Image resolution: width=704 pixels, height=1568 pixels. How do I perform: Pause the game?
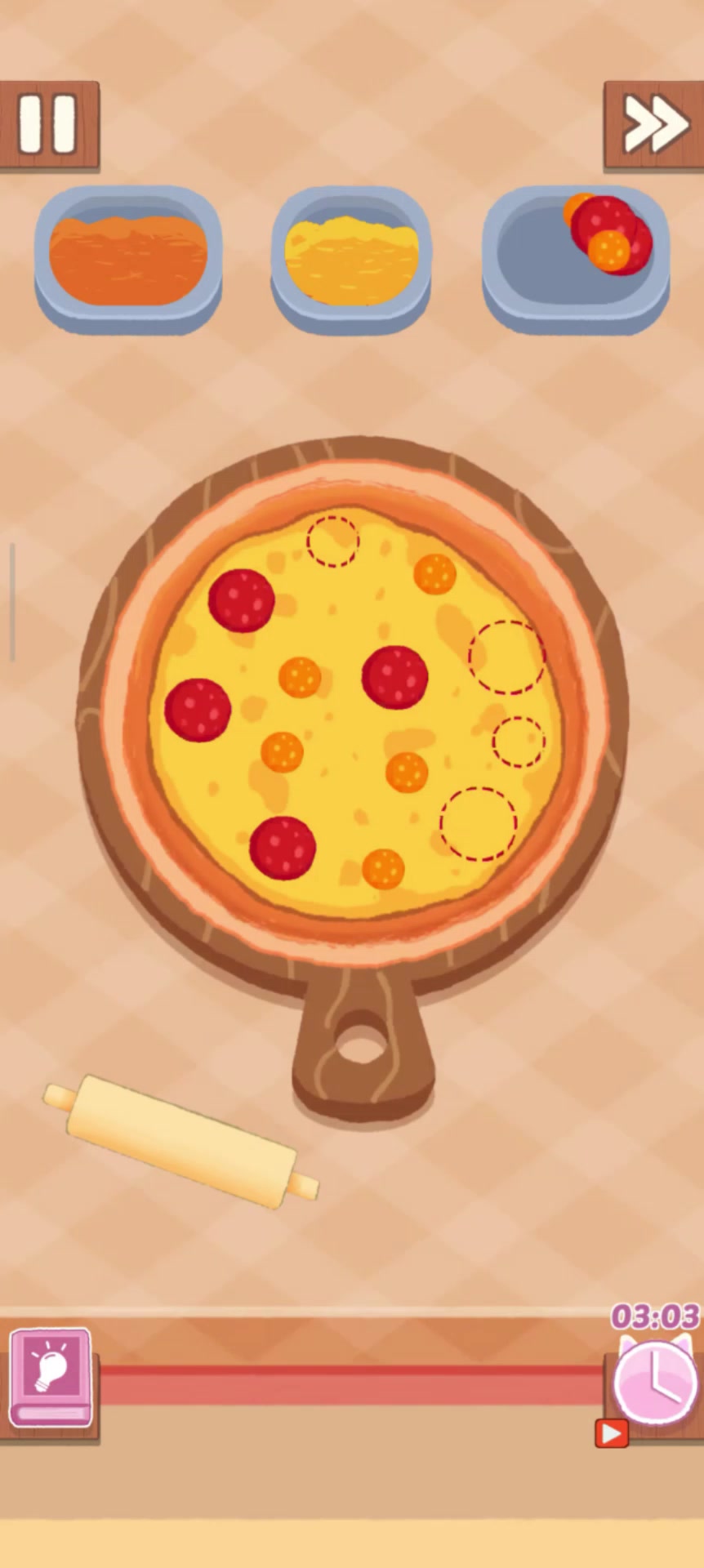tap(47, 124)
